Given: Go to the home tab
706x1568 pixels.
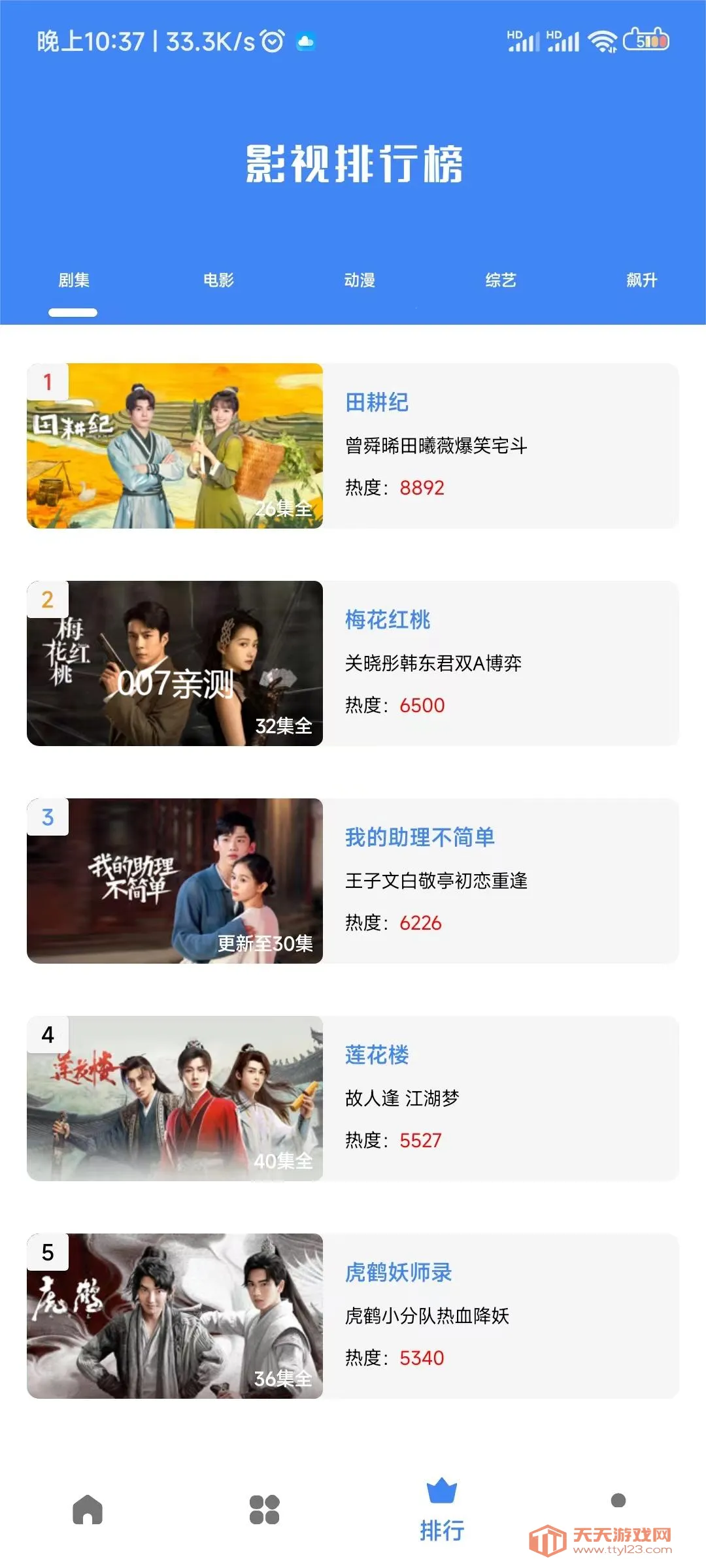Looking at the screenshot, I should coord(88,1510).
